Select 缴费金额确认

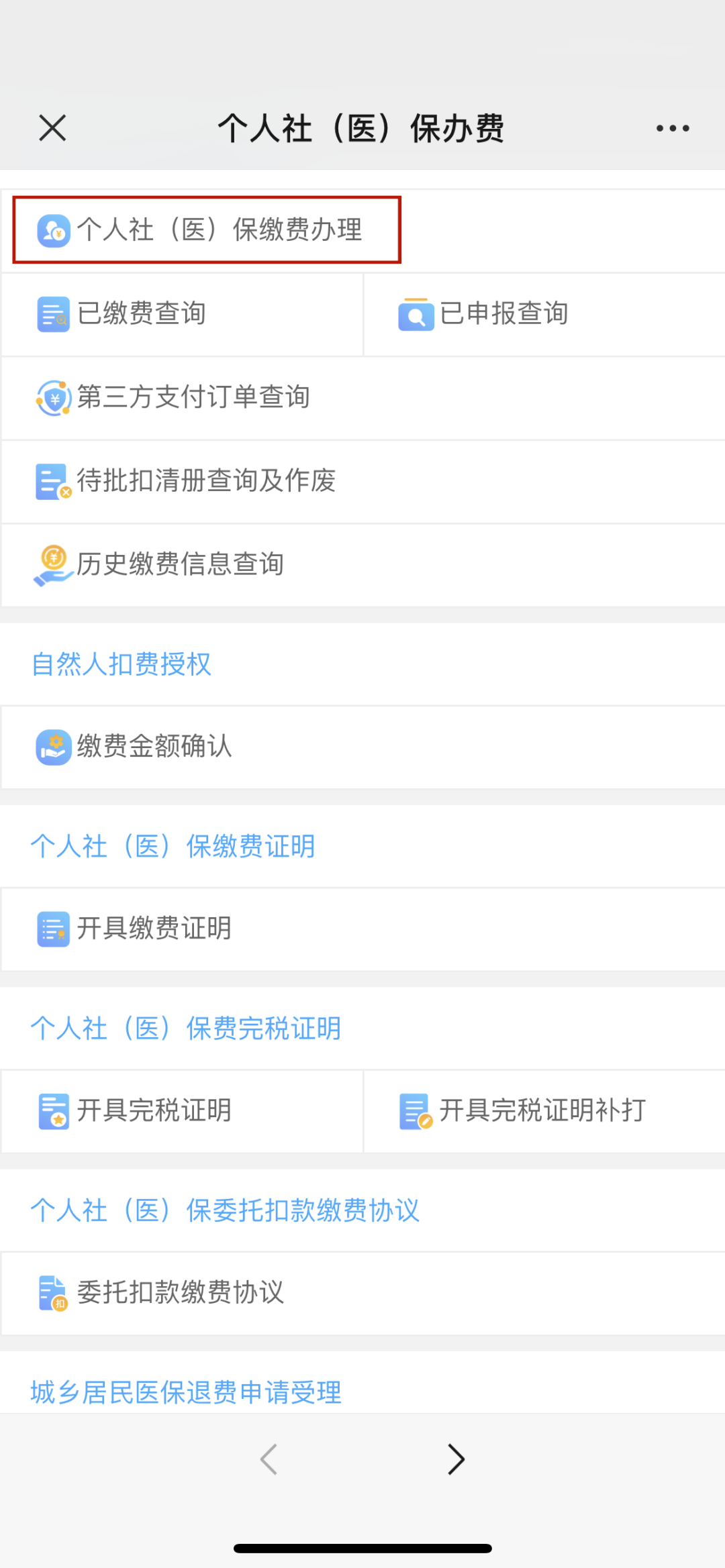(x=363, y=747)
